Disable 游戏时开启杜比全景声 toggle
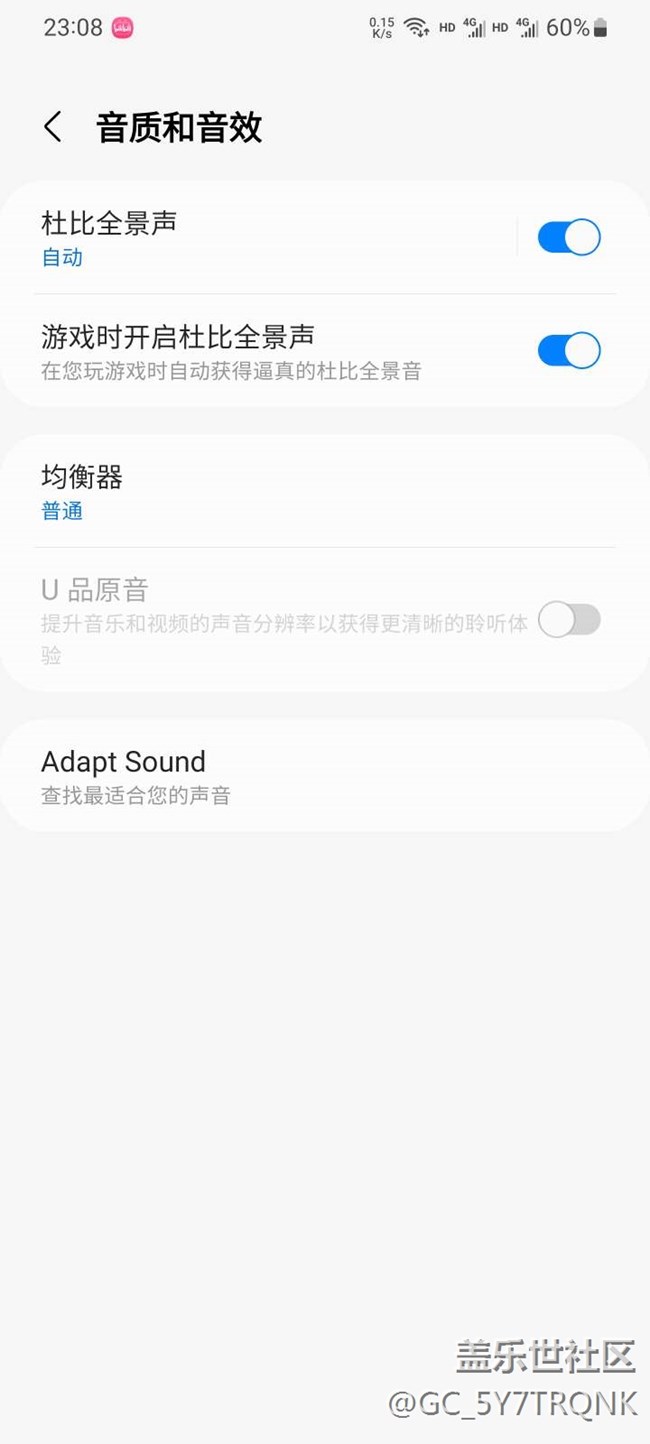This screenshot has height=1444, width=650. 568,351
